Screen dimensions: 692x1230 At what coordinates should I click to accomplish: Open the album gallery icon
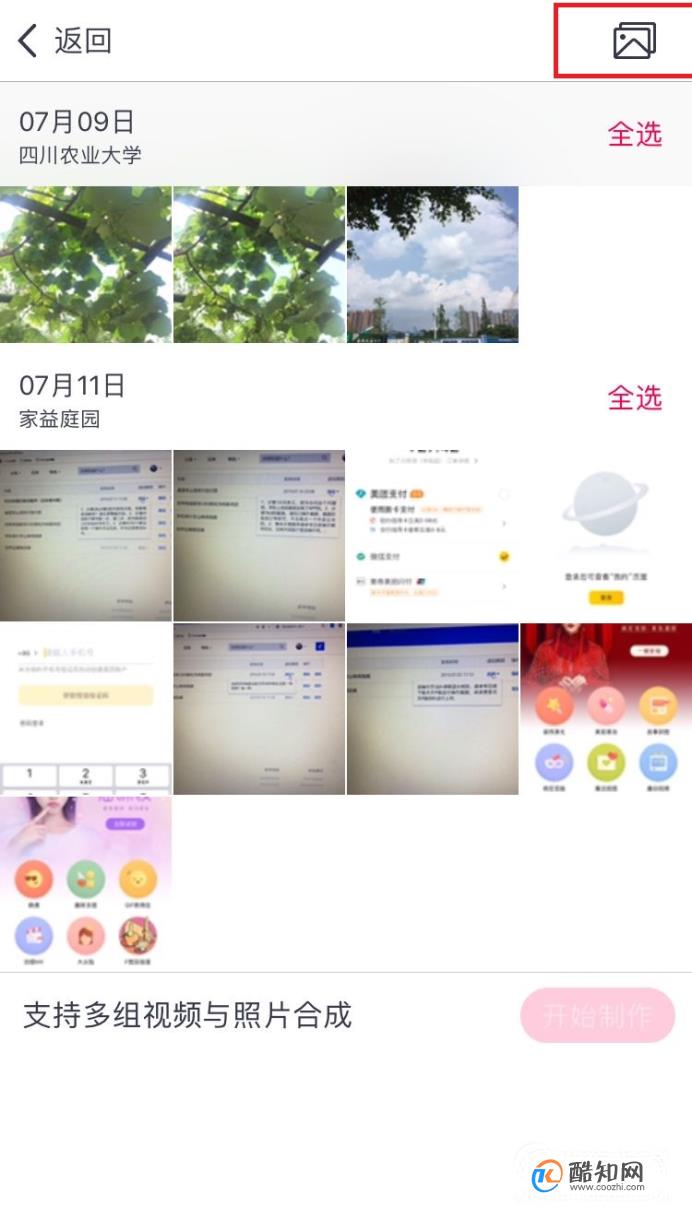tap(634, 41)
